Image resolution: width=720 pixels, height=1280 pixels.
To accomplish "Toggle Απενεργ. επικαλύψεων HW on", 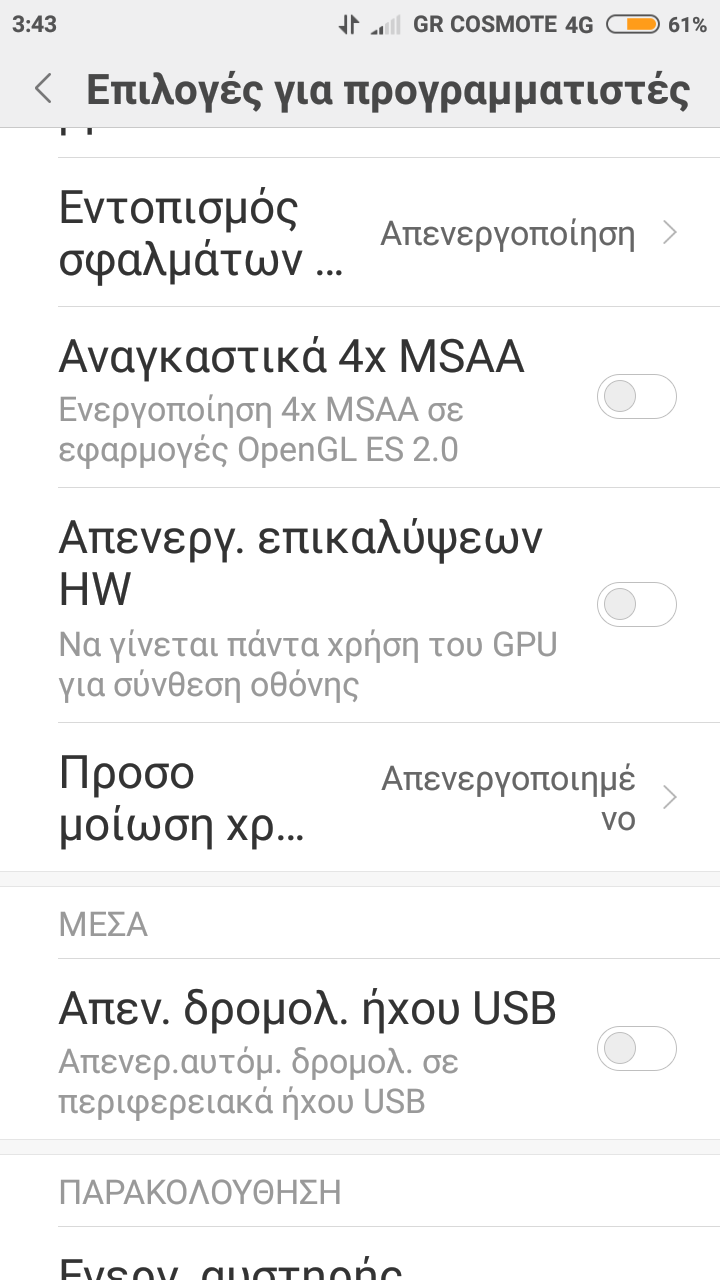I will click(x=636, y=605).
